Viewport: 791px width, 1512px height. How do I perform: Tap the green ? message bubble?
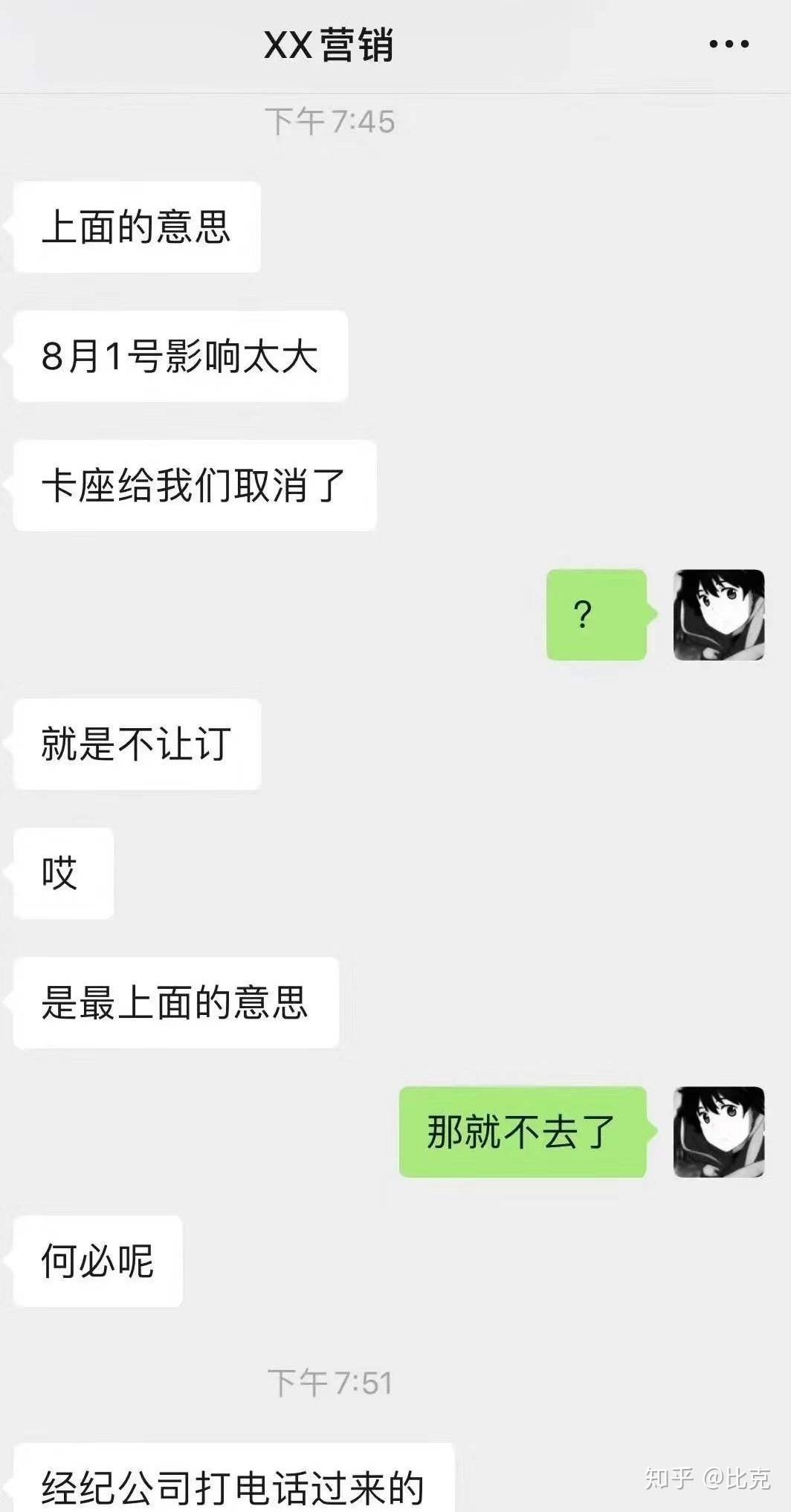click(x=595, y=614)
